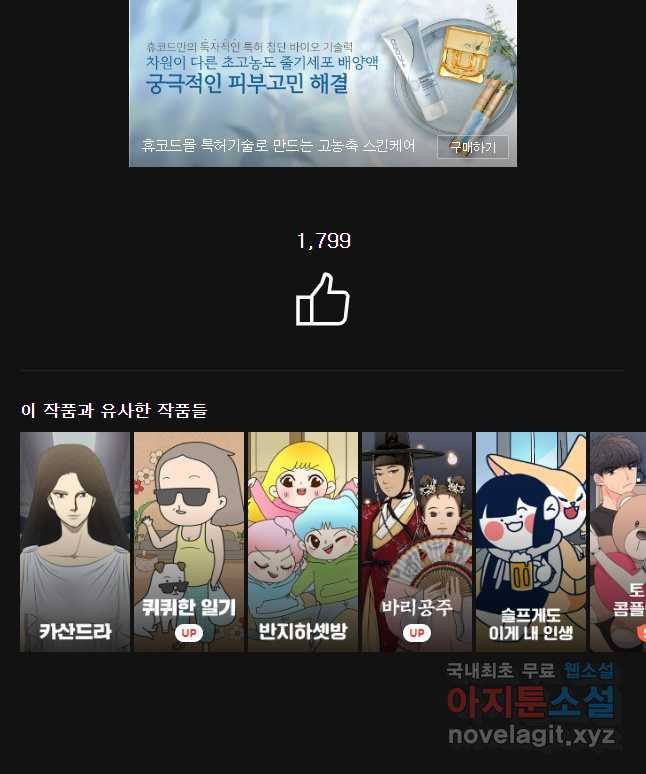The height and width of the screenshot is (774, 646).
Task: Like this episode with the thumbs-up icon
Action: pos(322,299)
